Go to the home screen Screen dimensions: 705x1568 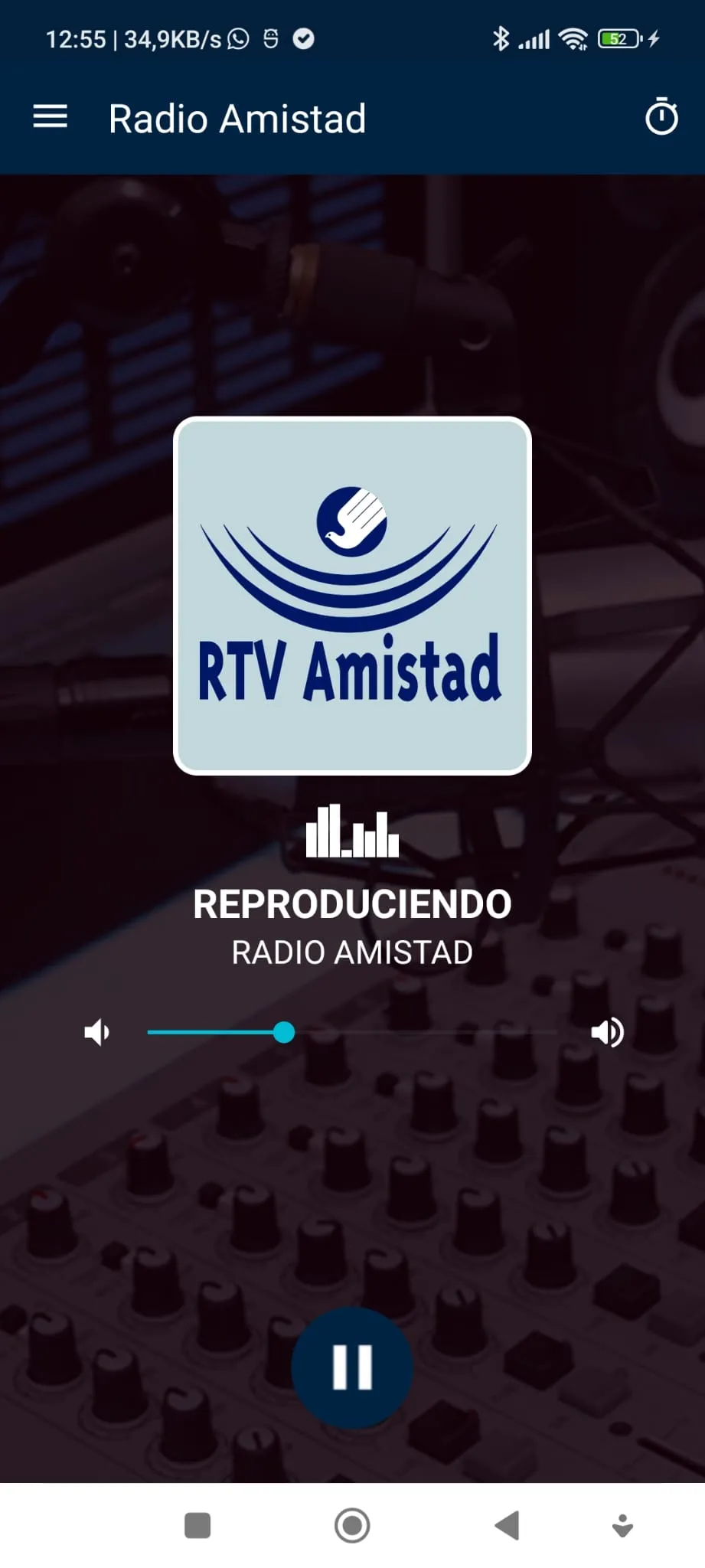point(352,1525)
